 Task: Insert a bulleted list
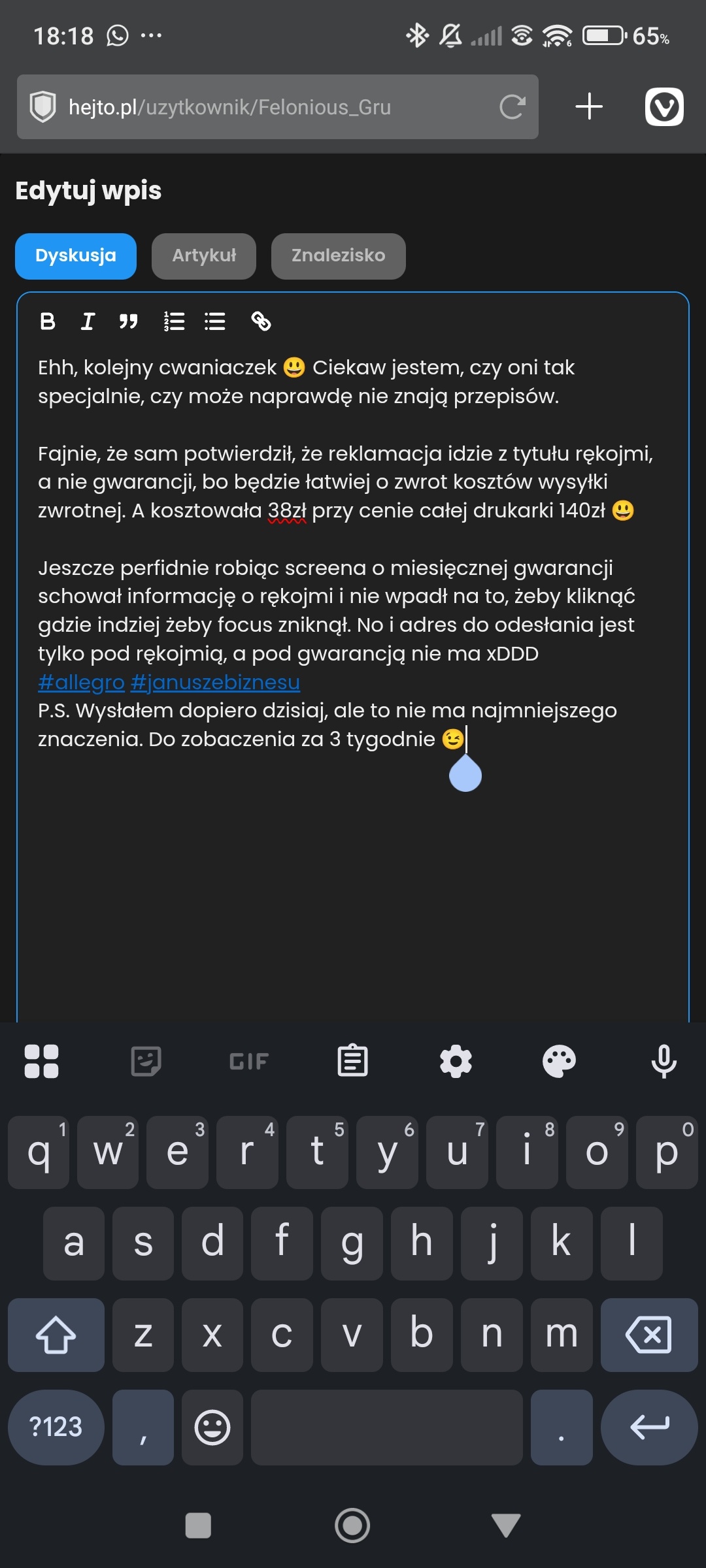(x=216, y=321)
